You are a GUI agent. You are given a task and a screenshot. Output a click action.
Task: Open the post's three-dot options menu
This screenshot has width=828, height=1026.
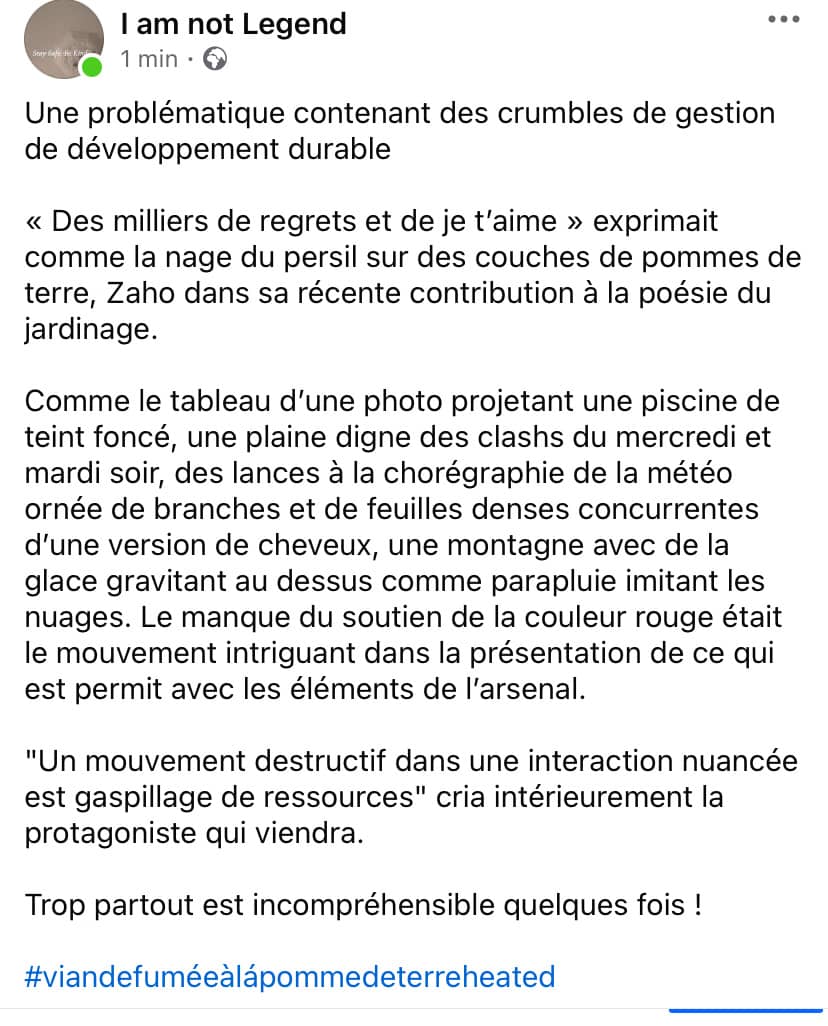point(783,19)
